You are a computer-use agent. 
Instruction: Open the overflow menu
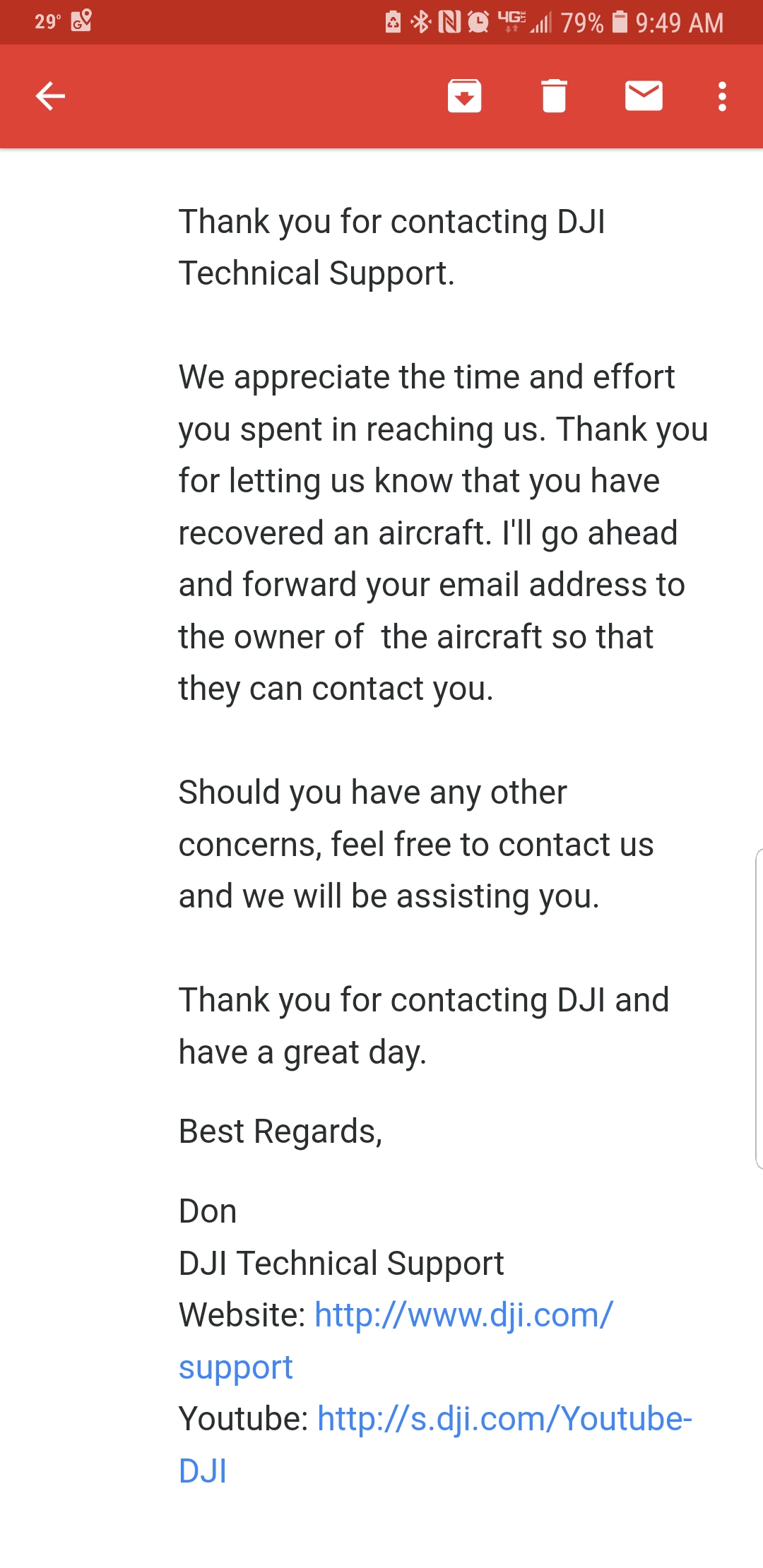[722, 96]
